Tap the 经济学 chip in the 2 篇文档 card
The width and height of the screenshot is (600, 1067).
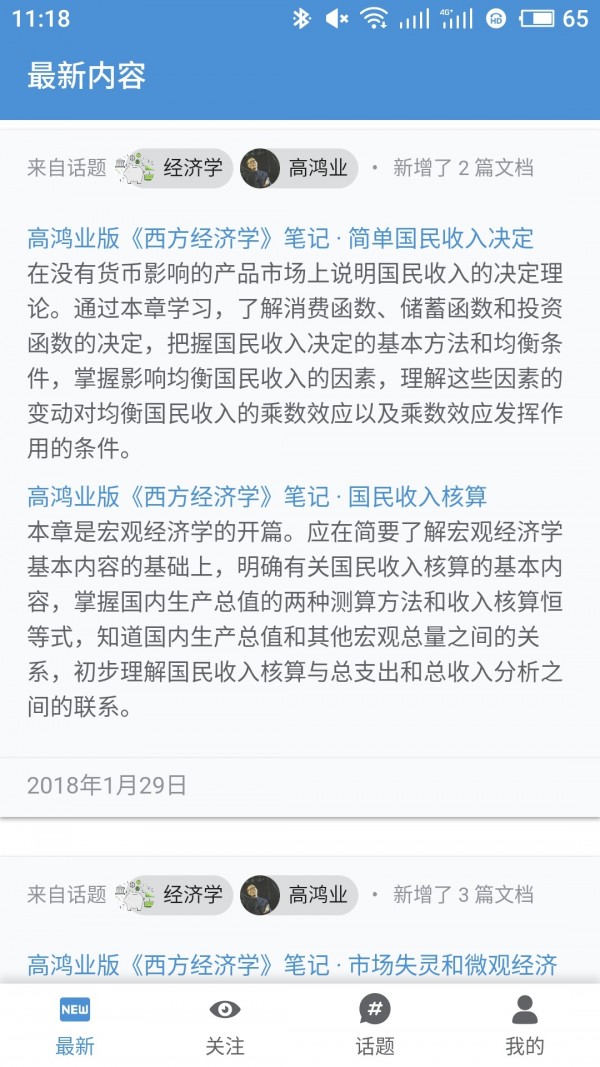(x=174, y=168)
